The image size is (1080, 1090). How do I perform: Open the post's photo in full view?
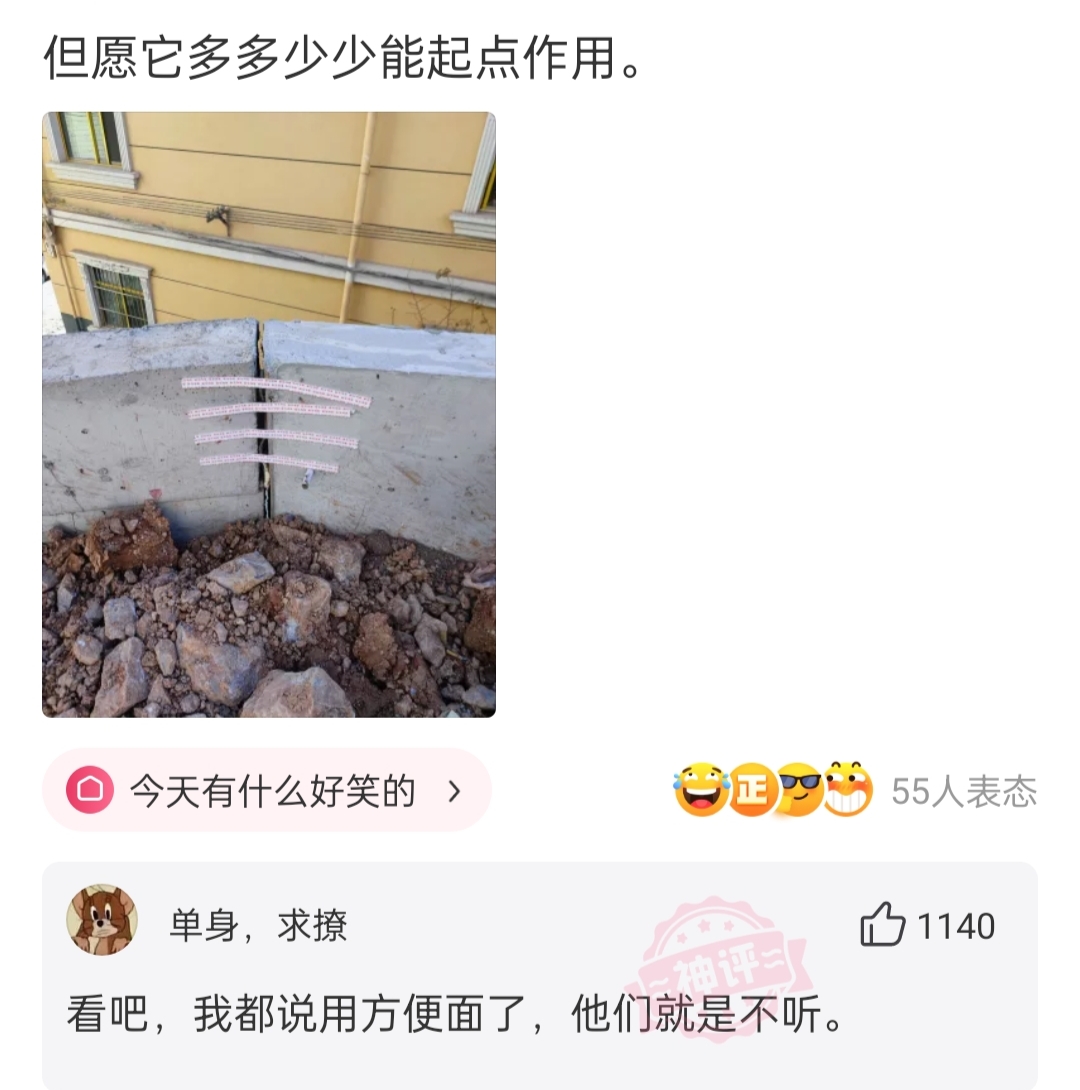click(x=268, y=414)
